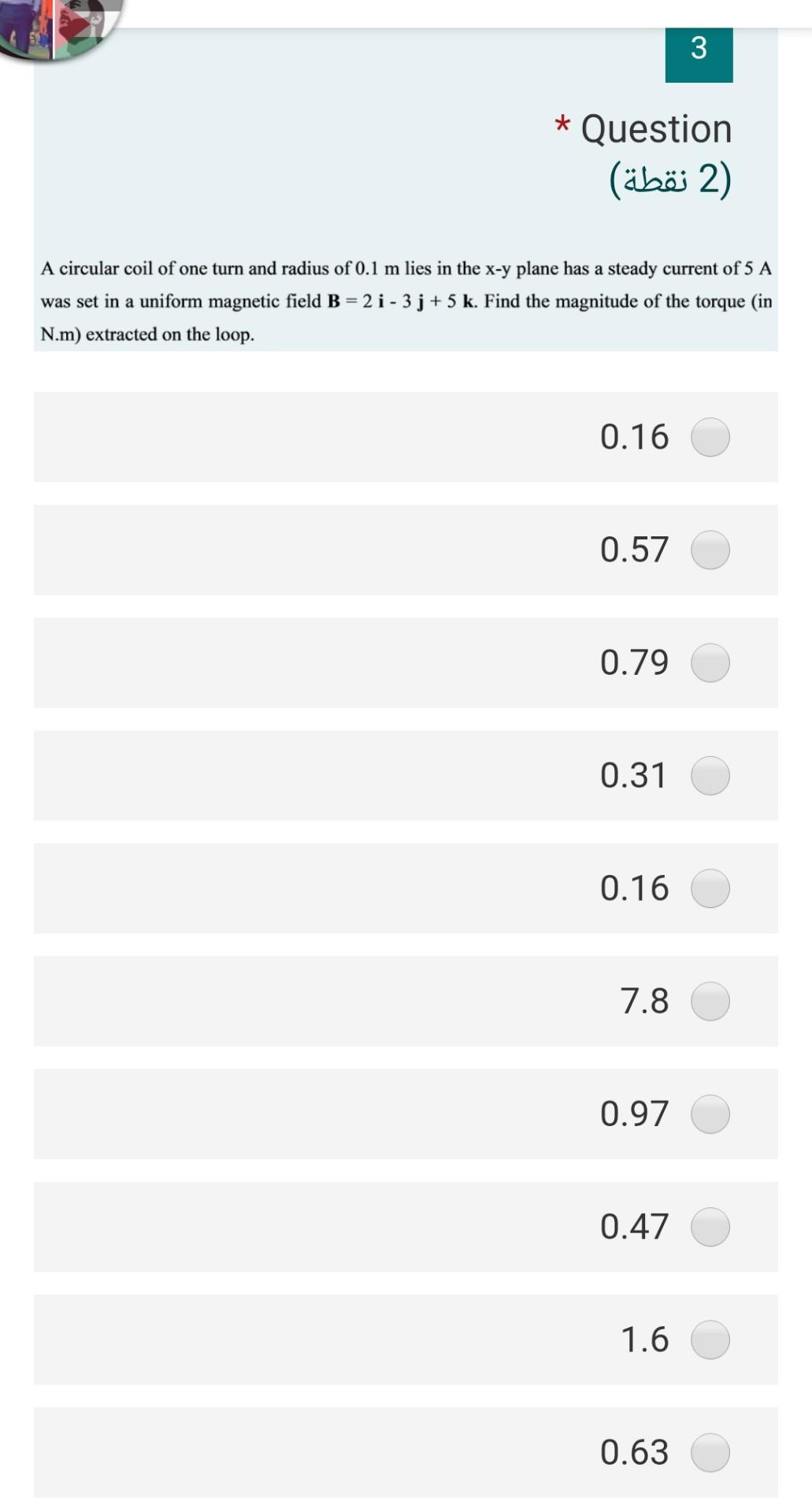Select the 0.97 answer choice
This screenshot has width=812, height=1512.
[x=710, y=1114]
